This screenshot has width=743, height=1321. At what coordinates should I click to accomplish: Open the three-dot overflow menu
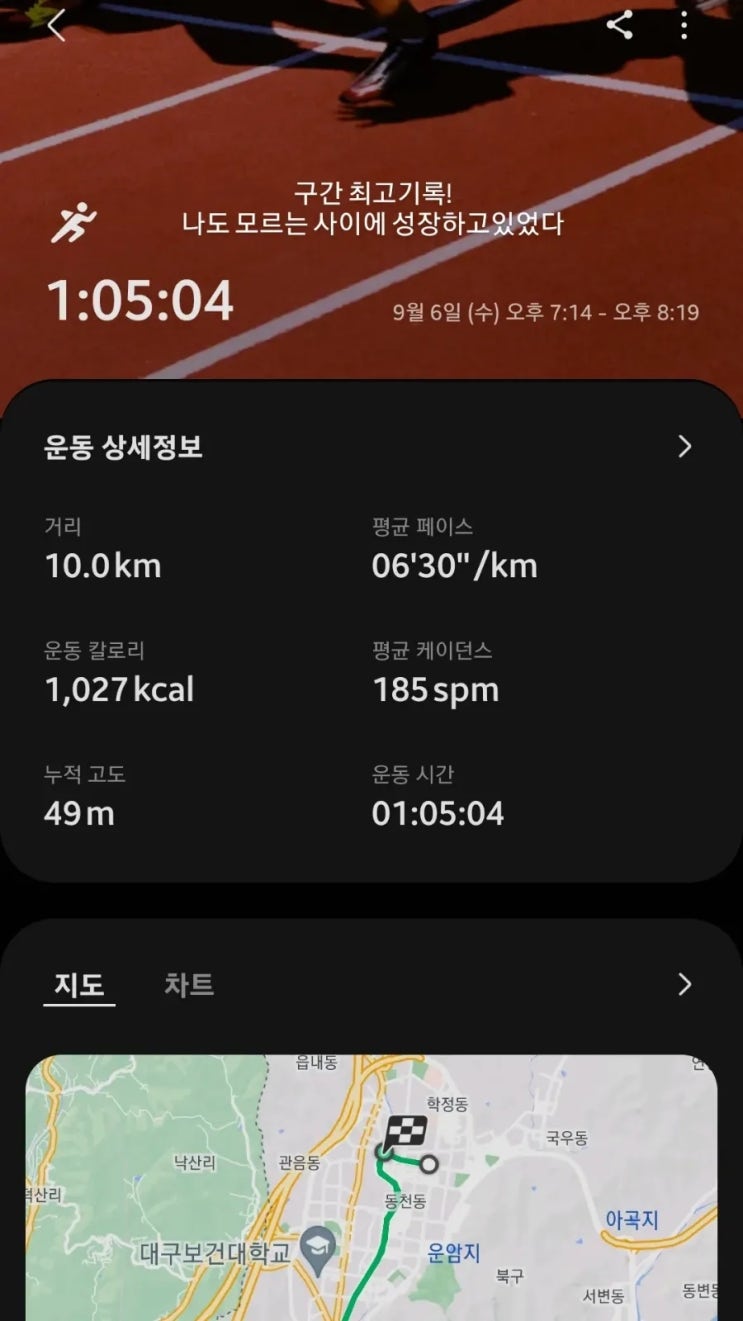[x=684, y=26]
